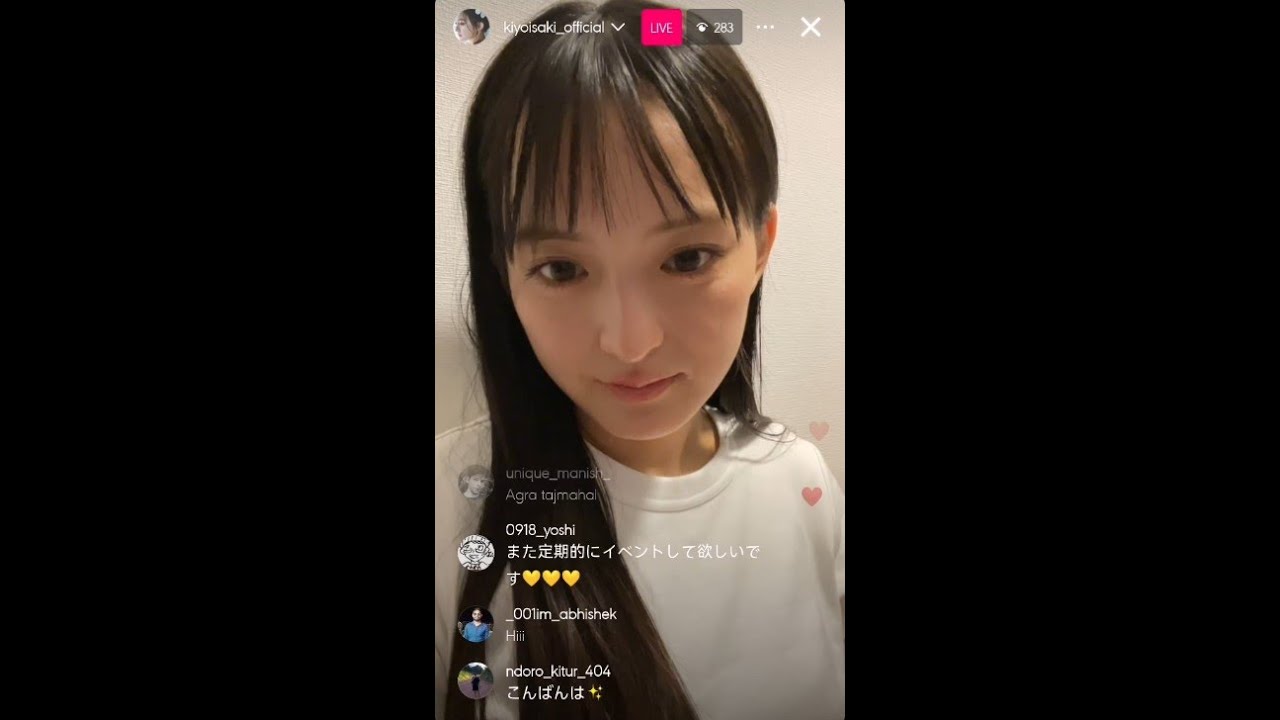Screen dimensions: 1280x720
Task: View 0918_yoshi's commenter profile
Action: (476, 552)
